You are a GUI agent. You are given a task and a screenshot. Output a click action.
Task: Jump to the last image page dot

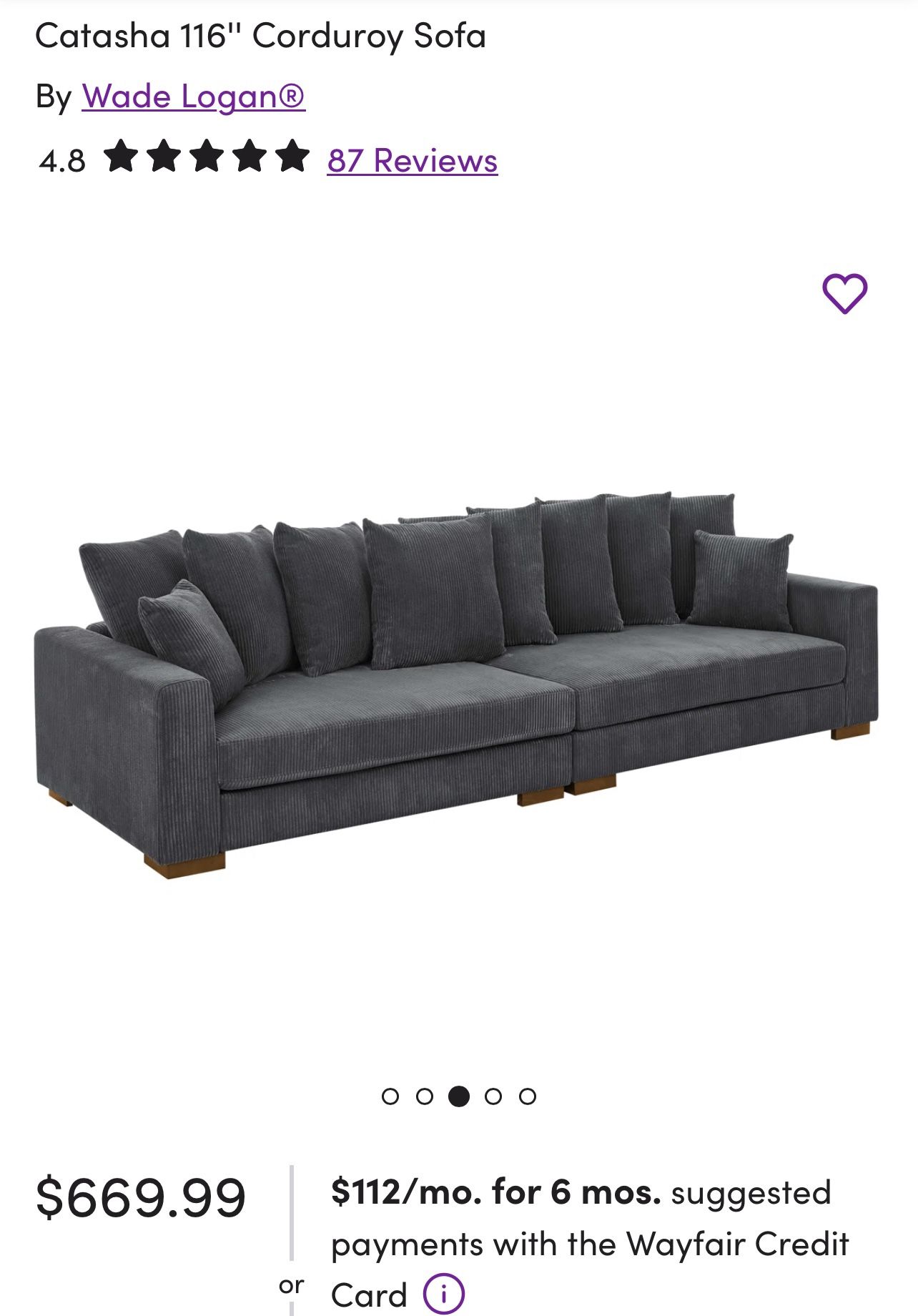[x=528, y=1096]
